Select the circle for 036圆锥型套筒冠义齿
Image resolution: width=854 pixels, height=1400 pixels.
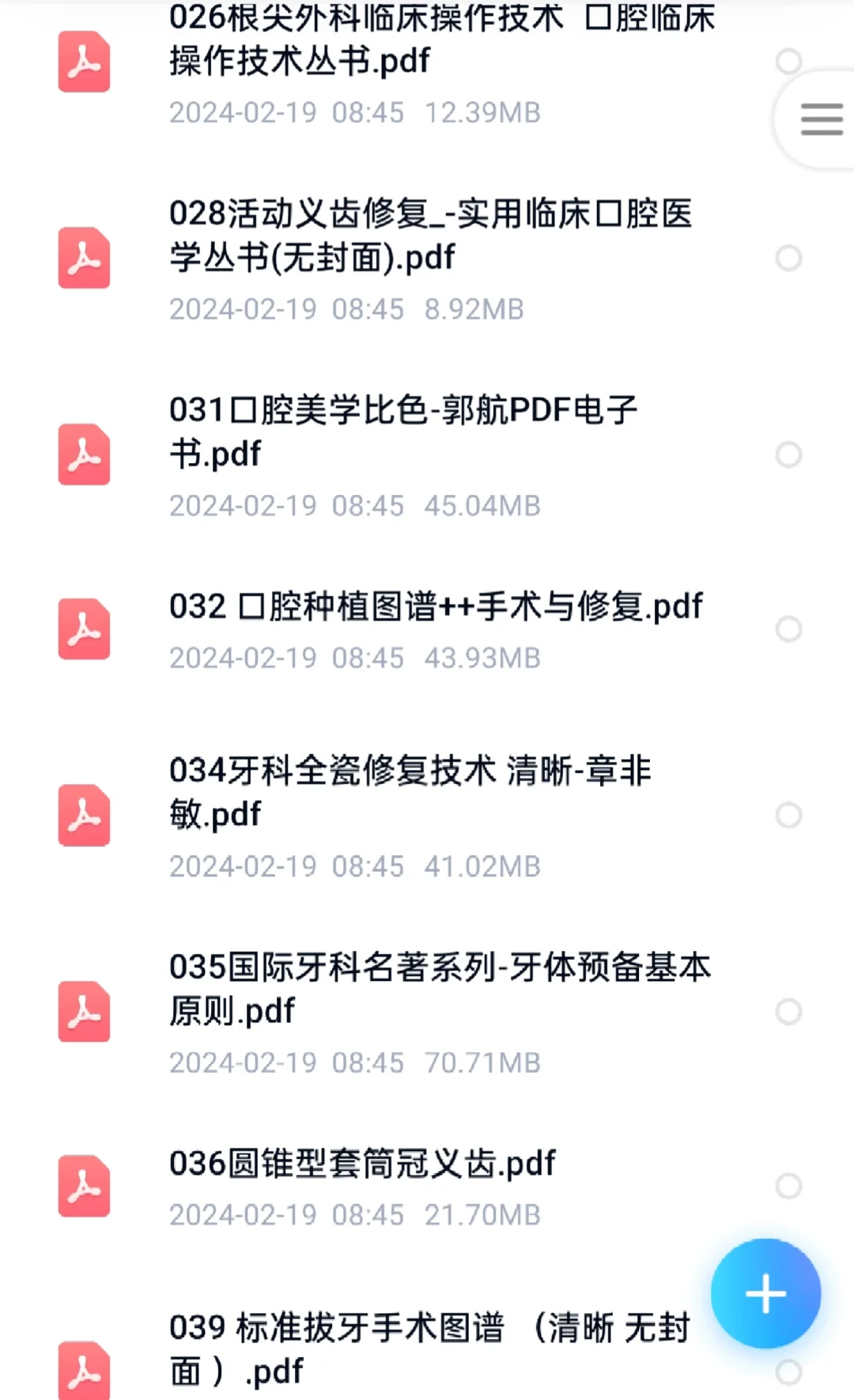788,1186
